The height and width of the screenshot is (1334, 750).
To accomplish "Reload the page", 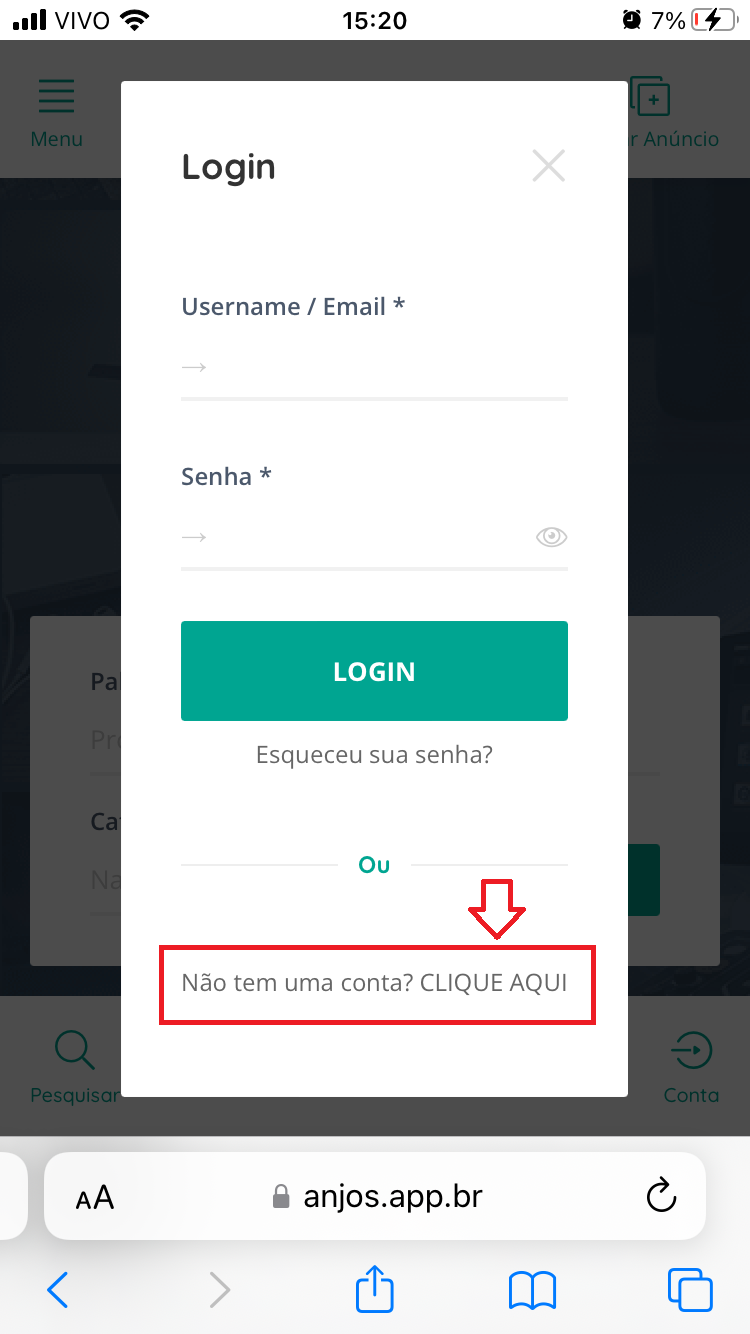I will tap(661, 1196).
